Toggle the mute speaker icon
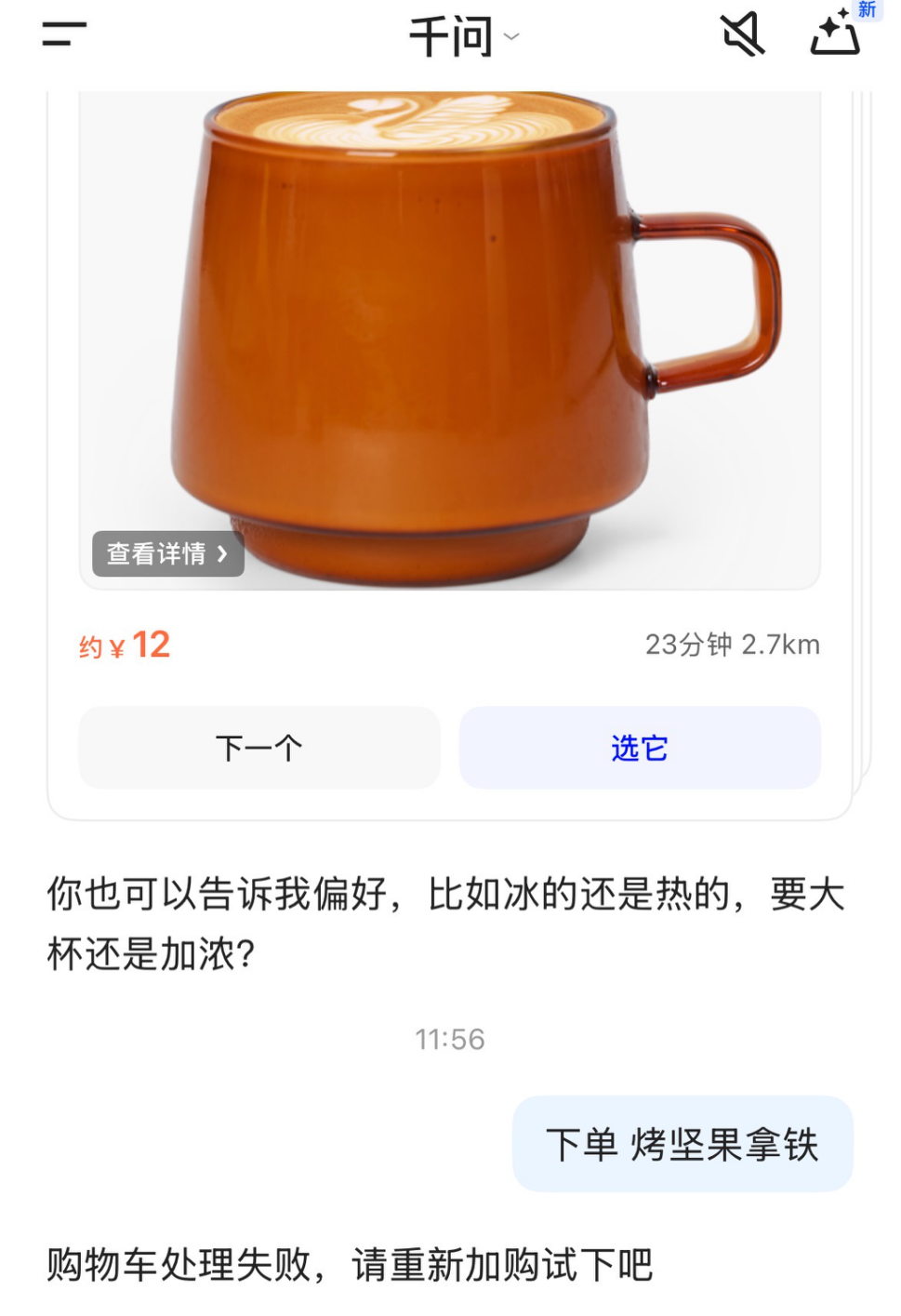The image size is (901, 1316). [742, 35]
